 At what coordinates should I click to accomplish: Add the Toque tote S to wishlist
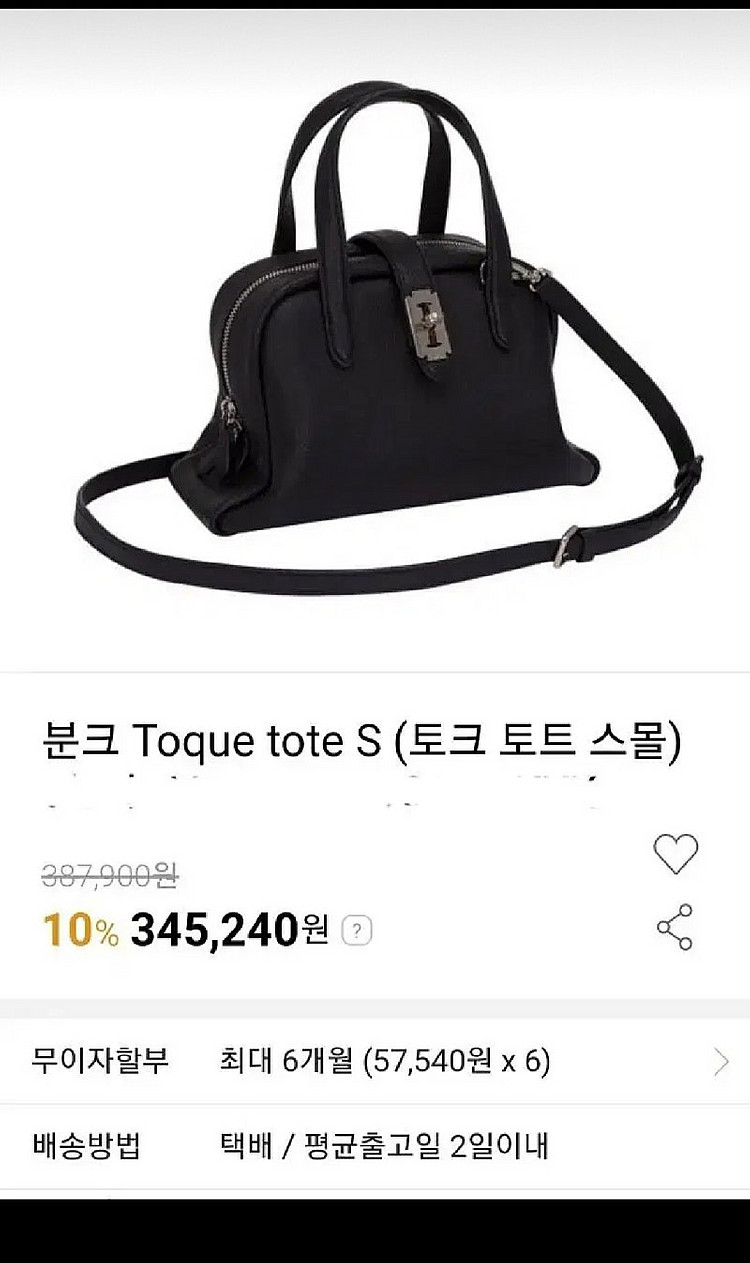[x=675, y=853]
